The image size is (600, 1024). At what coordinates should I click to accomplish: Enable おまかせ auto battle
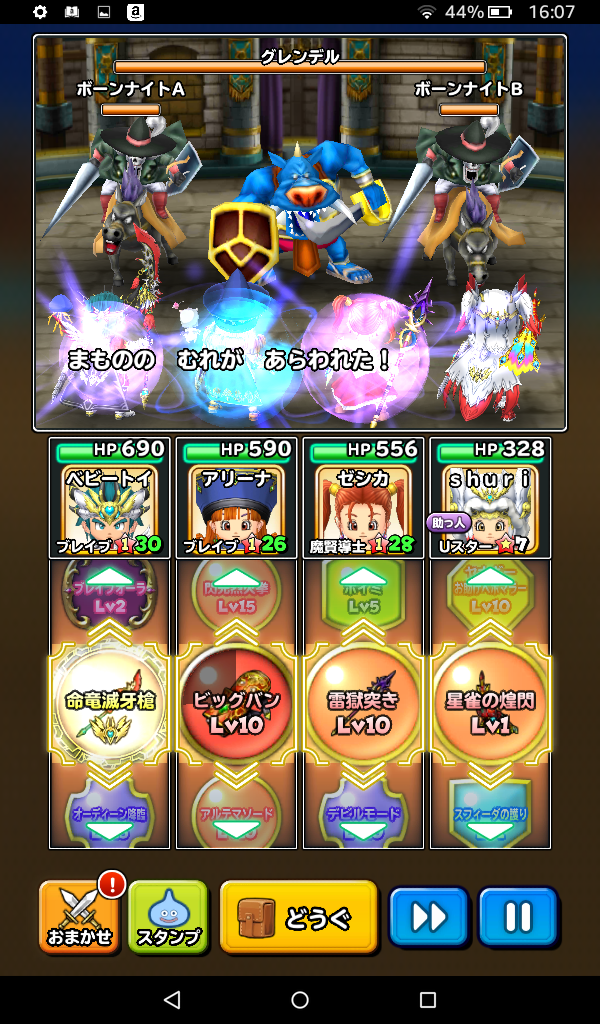click(x=79, y=916)
